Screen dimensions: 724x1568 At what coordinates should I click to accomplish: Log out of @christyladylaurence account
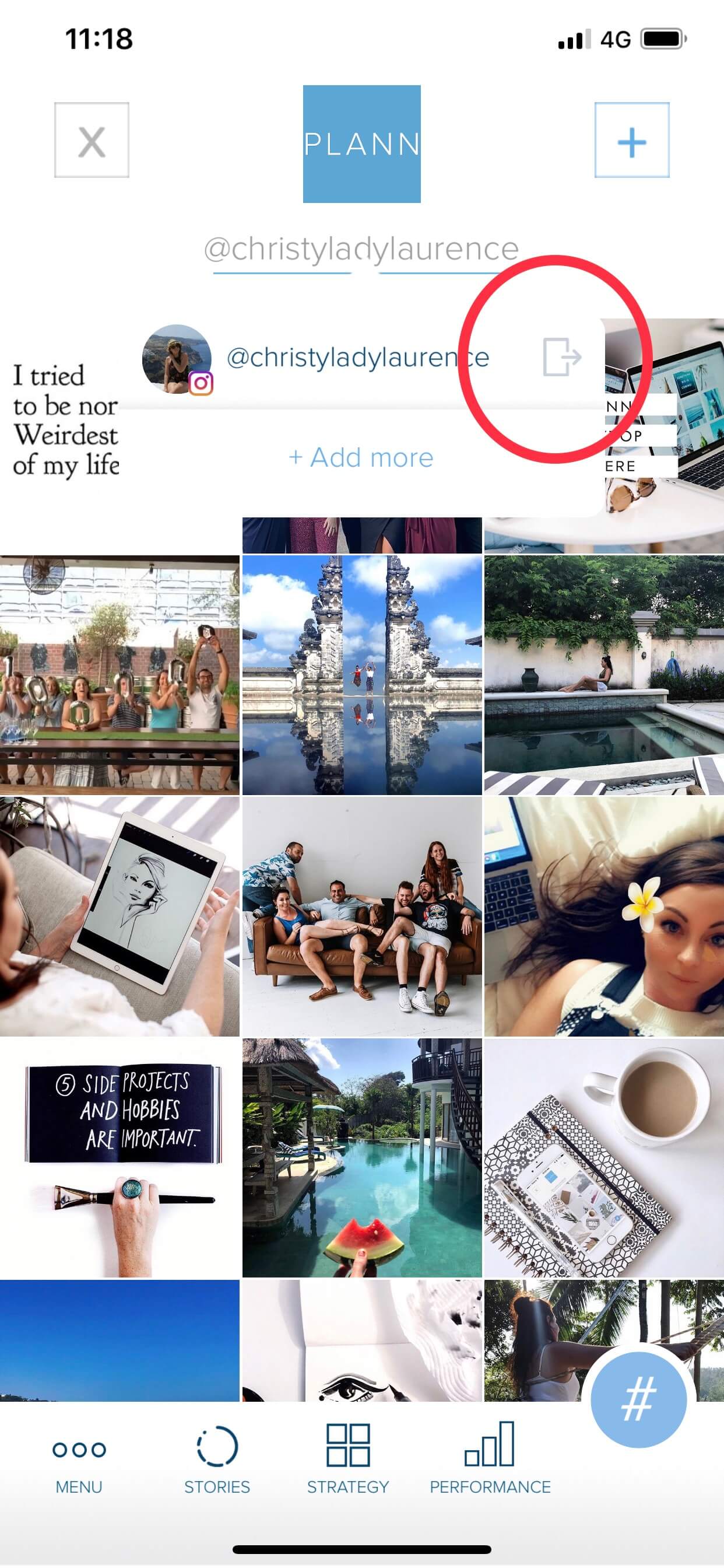561,356
